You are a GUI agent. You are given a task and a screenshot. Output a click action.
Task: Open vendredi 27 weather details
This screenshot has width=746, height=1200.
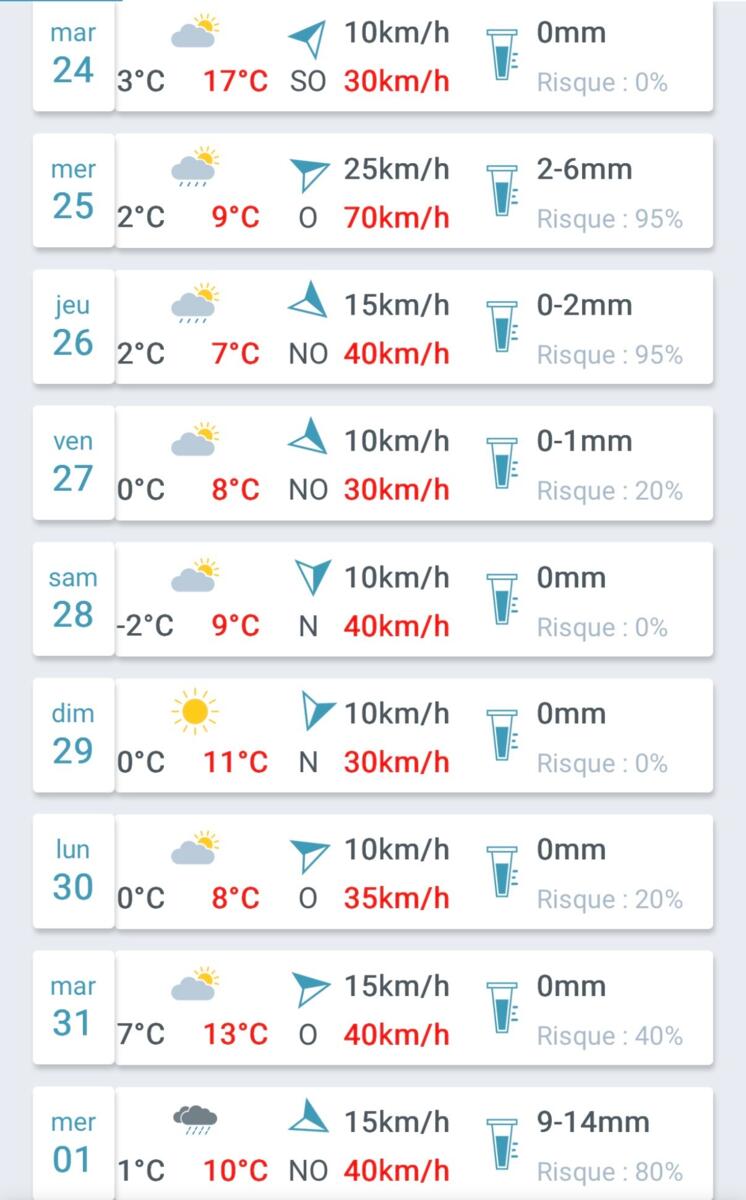click(x=372, y=463)
